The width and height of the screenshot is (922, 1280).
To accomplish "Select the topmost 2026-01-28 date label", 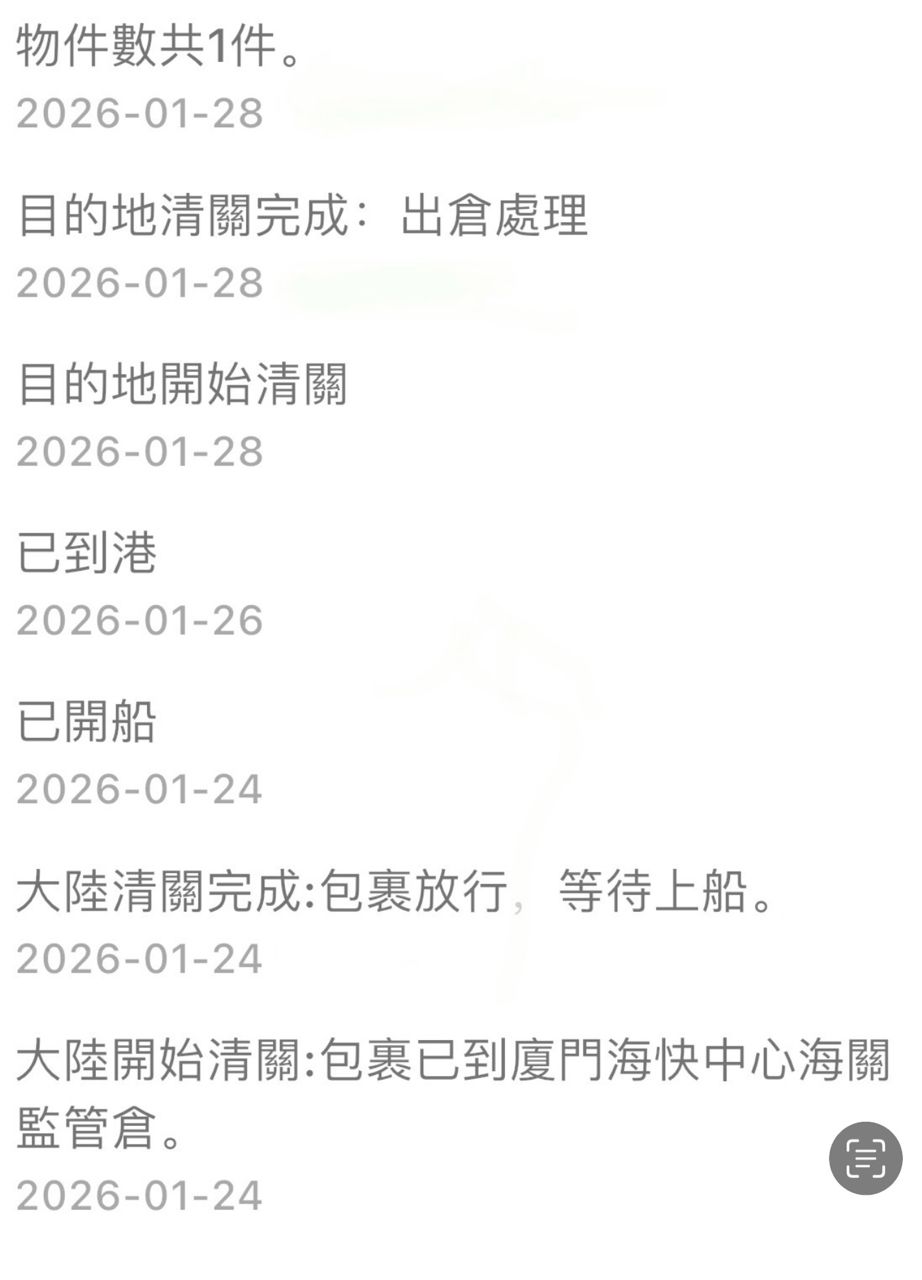I will tap(140, 112).
